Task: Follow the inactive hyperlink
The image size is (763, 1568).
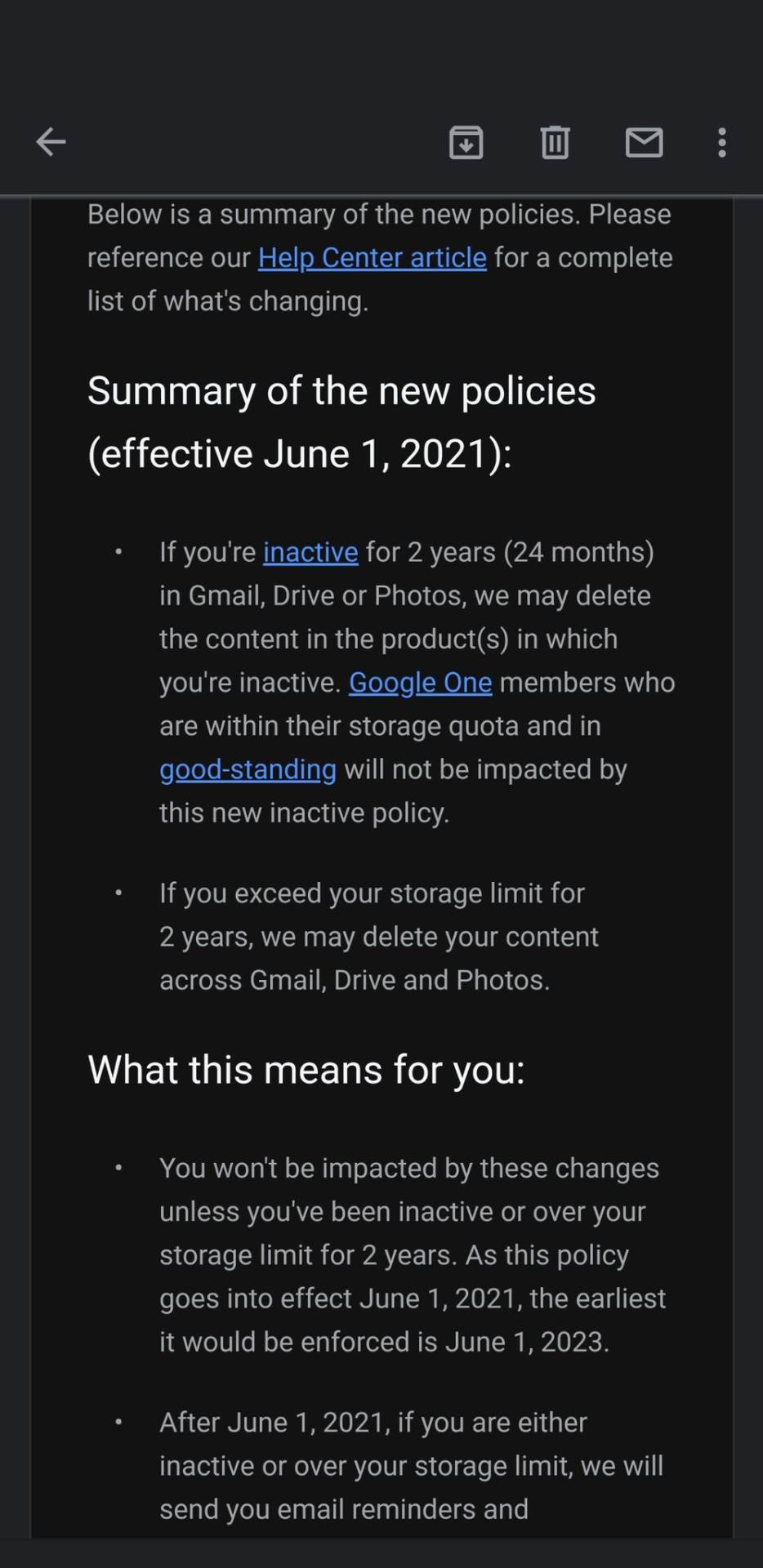Action: [310, 552]
